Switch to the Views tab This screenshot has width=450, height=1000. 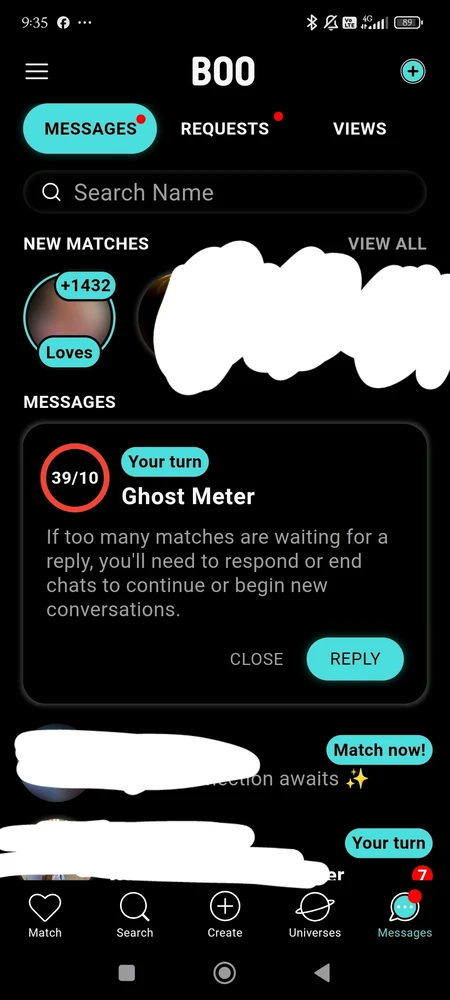359,128
